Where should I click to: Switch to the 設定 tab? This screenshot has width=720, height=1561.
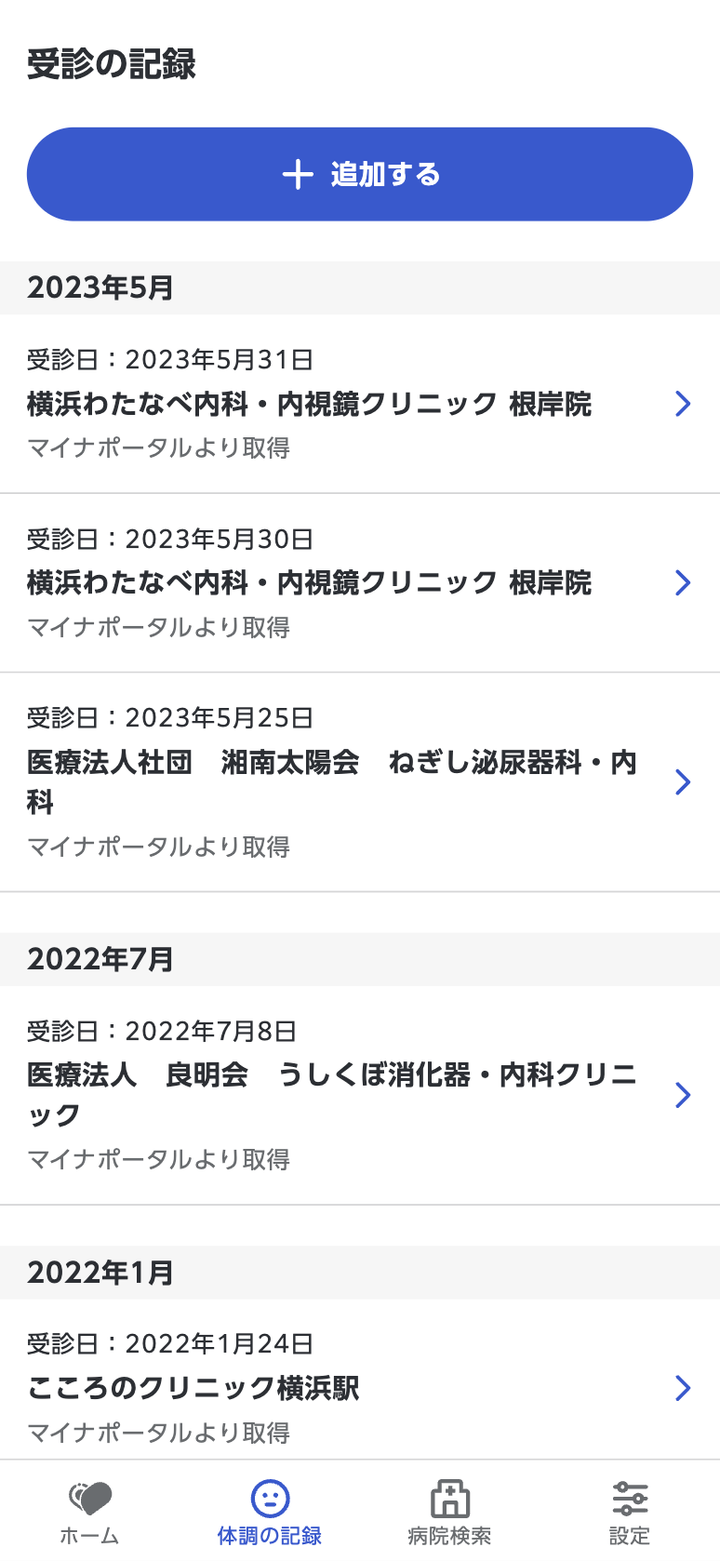[x=629, y=1512]
